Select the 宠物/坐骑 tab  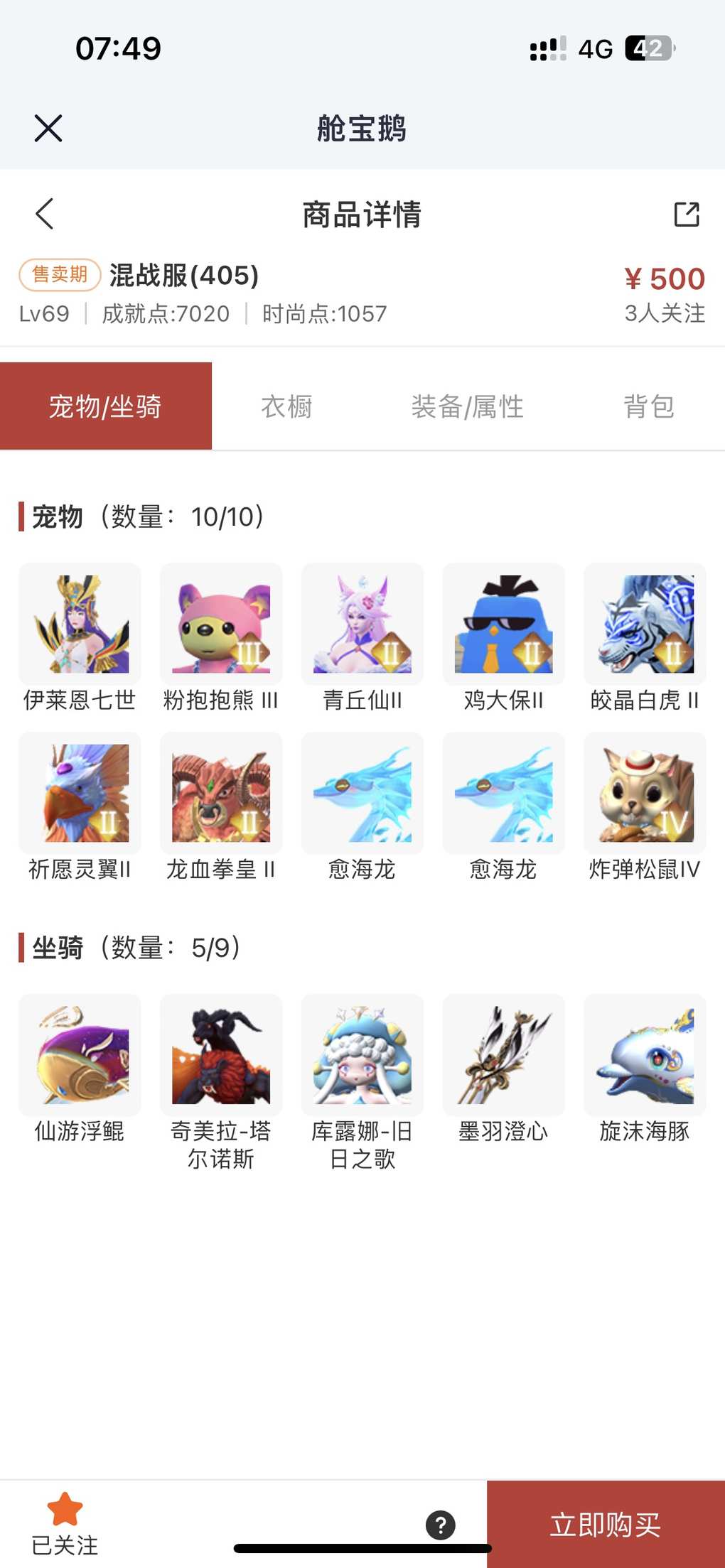[106, 406]
